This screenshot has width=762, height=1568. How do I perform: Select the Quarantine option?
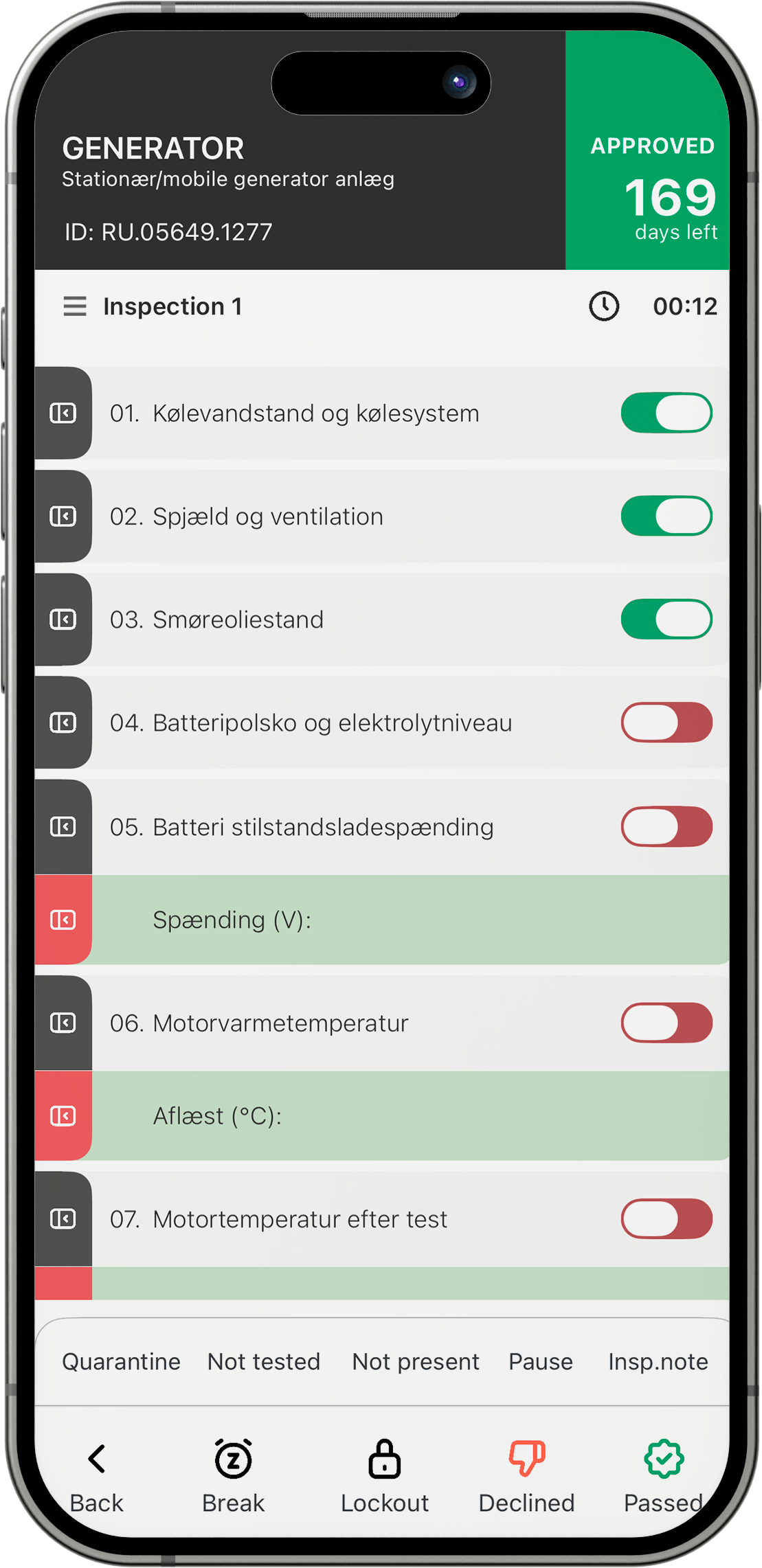[121, 1361]
